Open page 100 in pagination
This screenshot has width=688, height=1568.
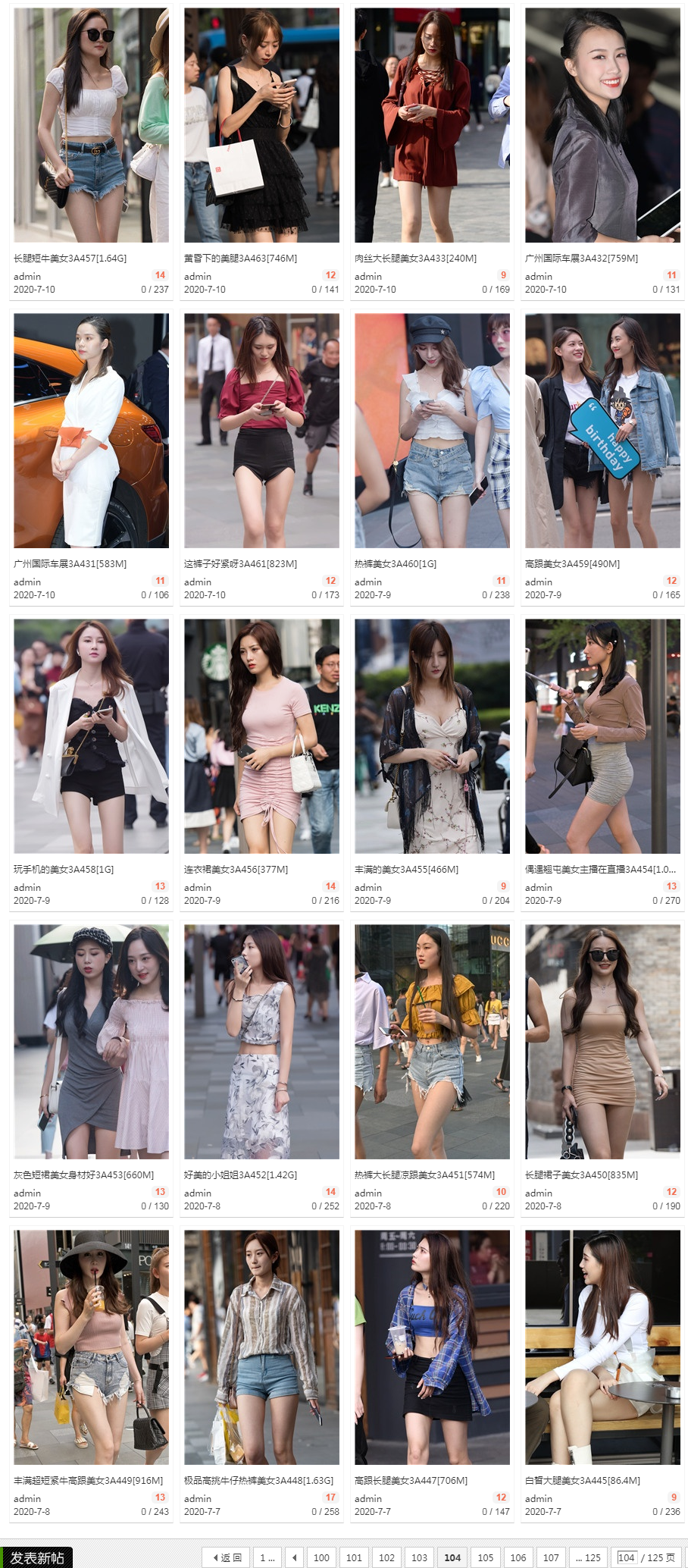pyautogui.click(x=321, y=1557)
